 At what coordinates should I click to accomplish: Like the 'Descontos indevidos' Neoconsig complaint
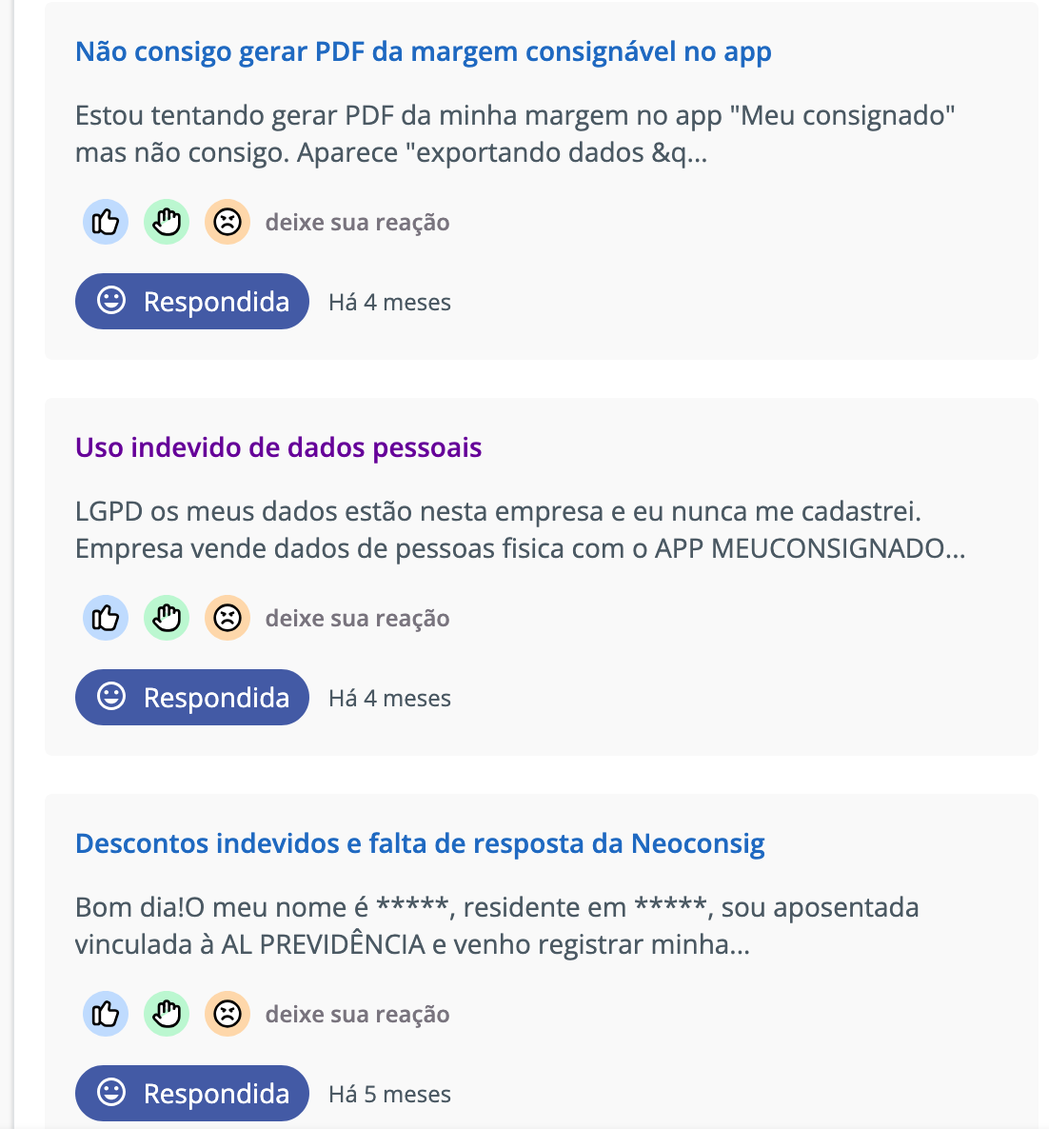click(106, 1014)
